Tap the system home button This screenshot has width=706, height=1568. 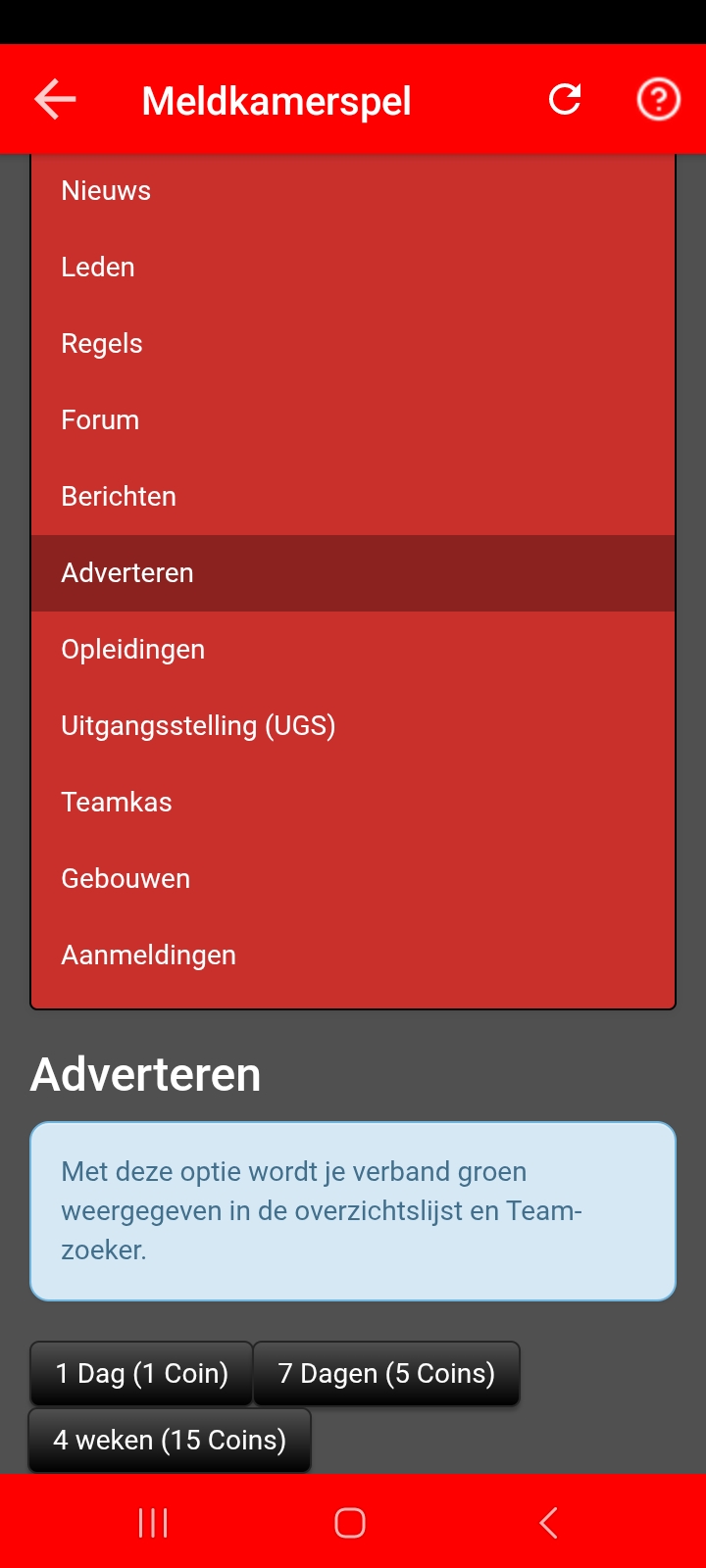[350, 1523]
